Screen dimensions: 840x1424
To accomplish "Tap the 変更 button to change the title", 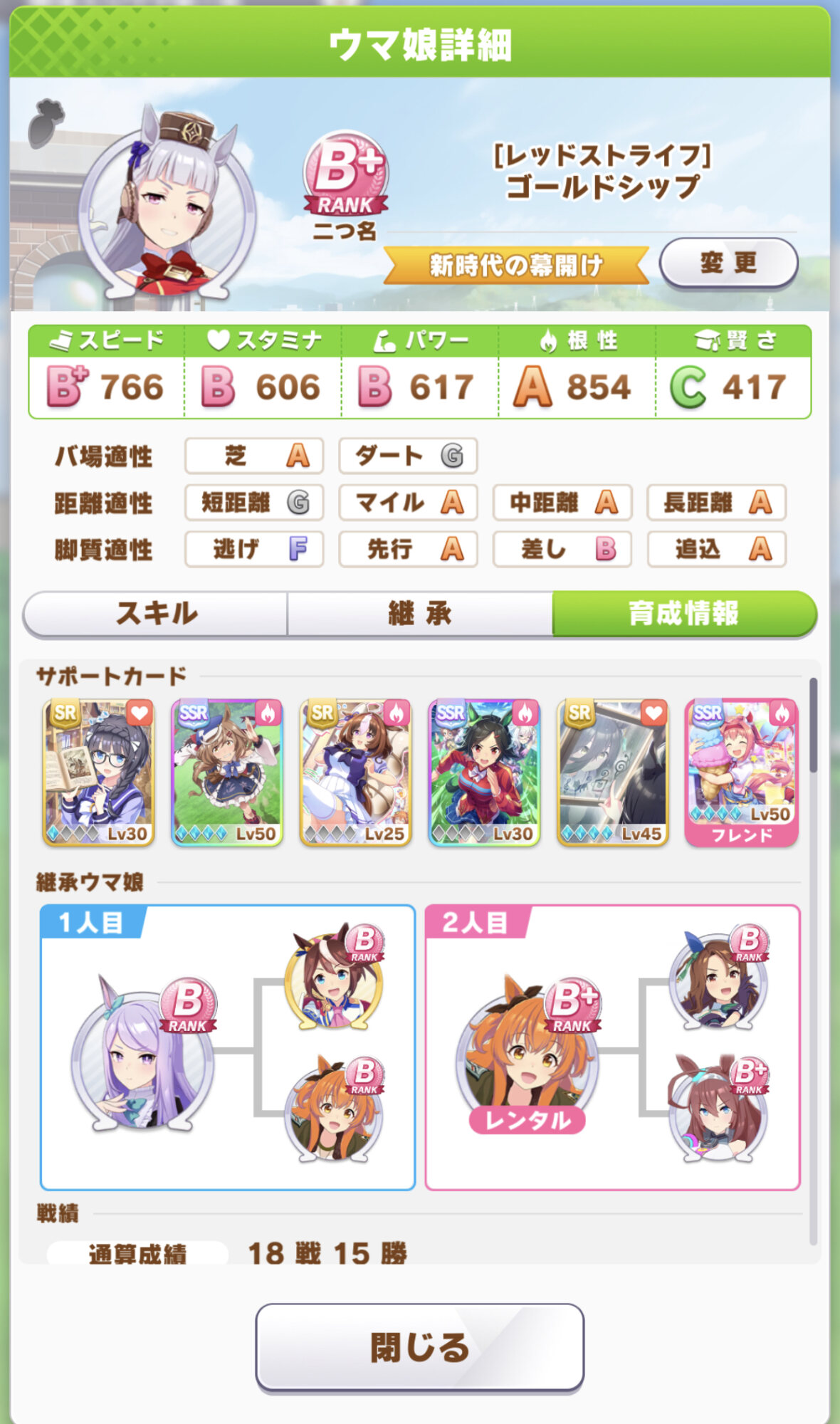I will click(728, 263).
